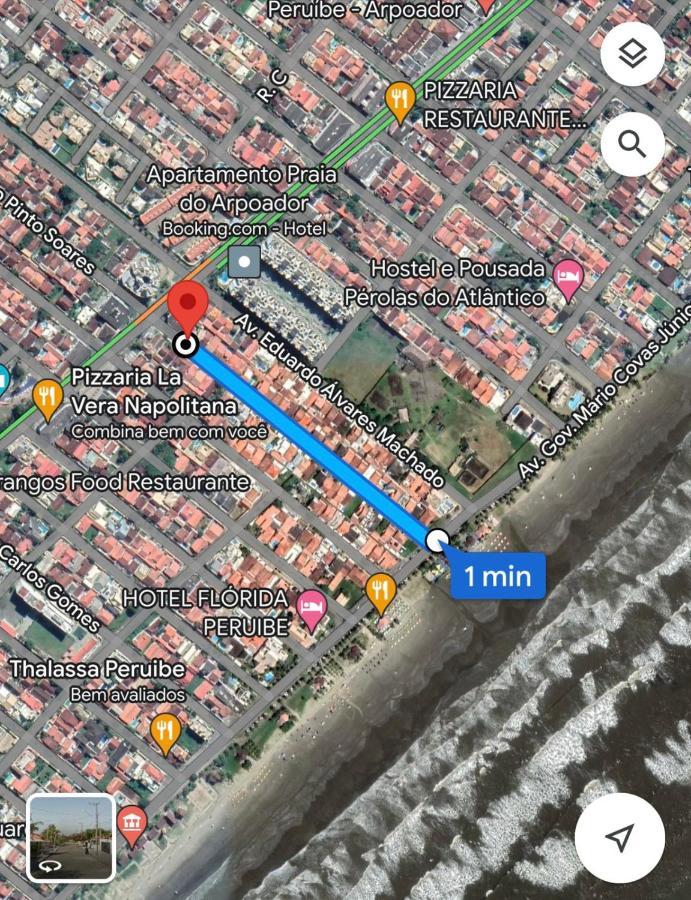Open Apartamento Praia do Arpoador hotel marker

click(x=244, y=264)
